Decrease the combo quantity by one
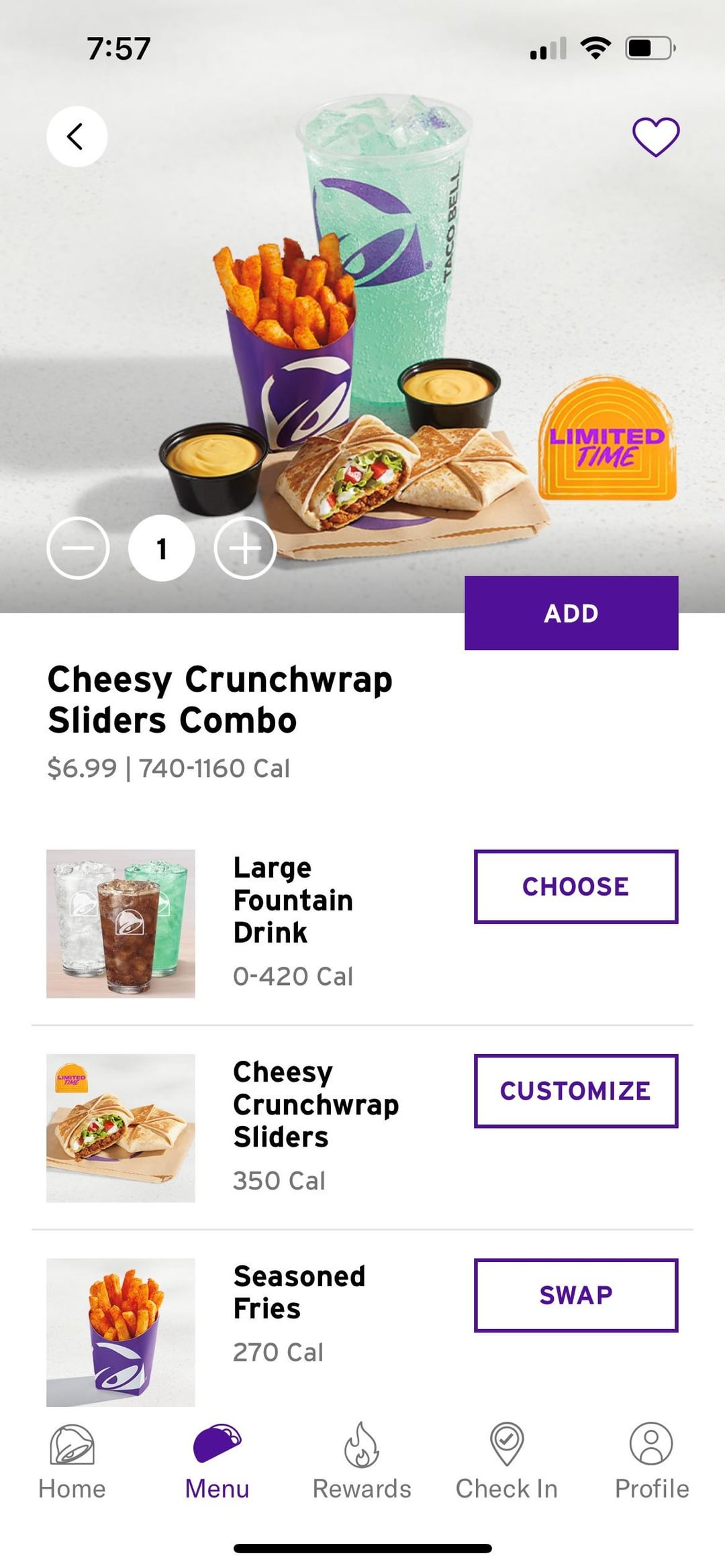 (x=78, y=548)
